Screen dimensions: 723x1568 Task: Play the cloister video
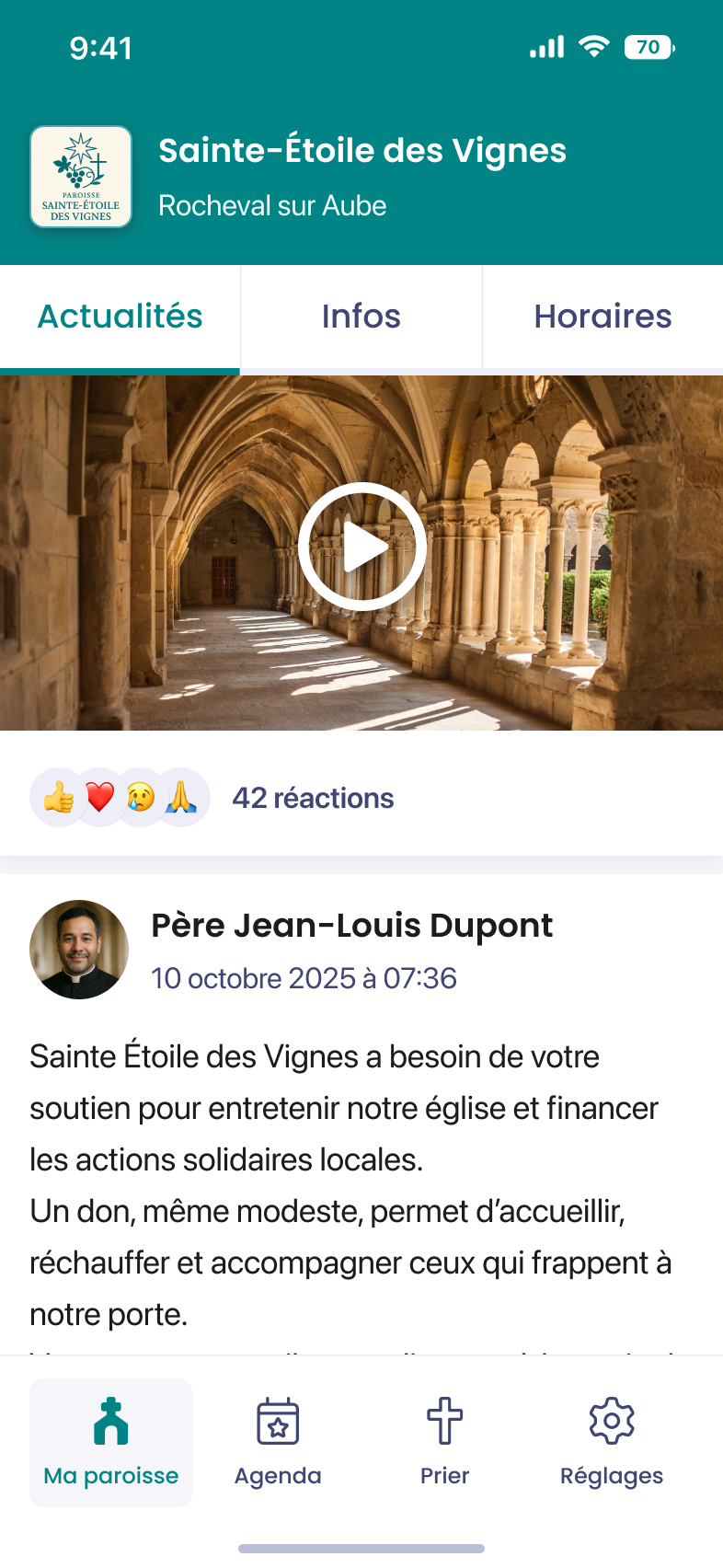click(363, 546)
